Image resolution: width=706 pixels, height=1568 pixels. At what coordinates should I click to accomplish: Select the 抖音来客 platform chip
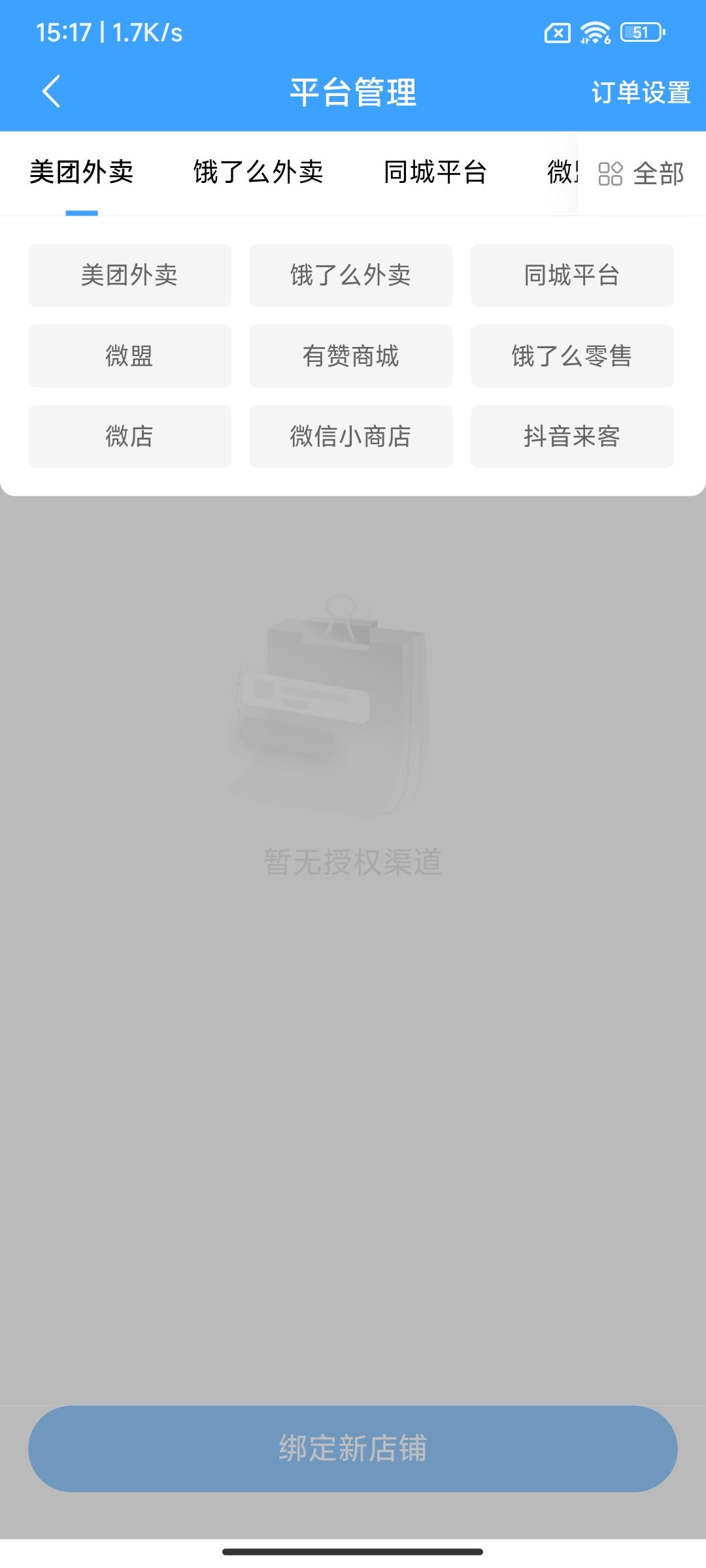coord(572,436)
